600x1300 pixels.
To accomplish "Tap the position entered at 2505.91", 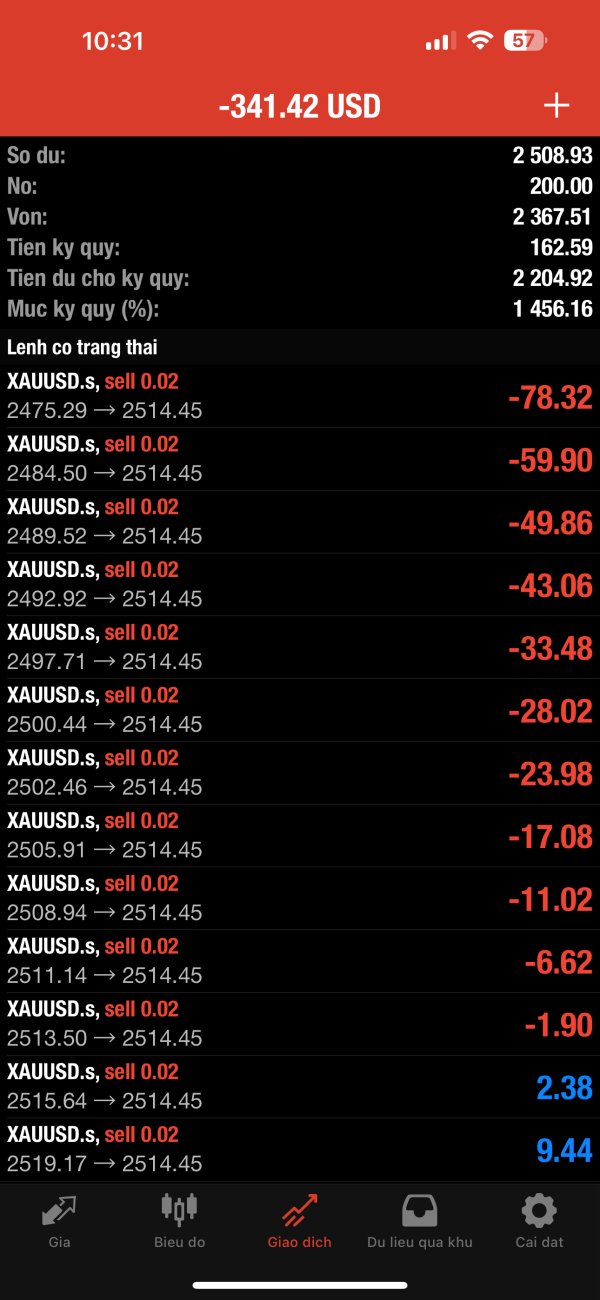I will [300, 836].
